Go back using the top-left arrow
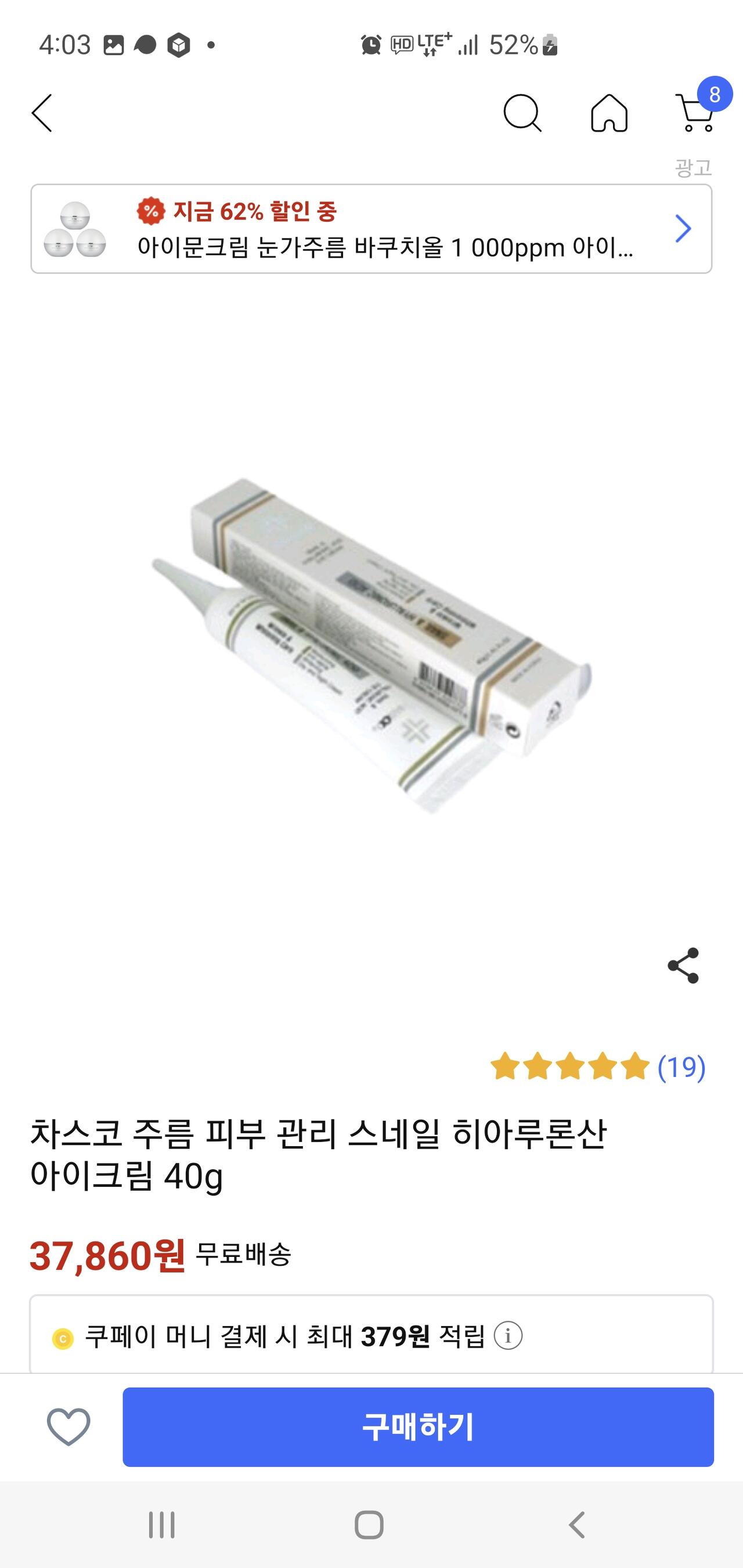 click(42, 113)
